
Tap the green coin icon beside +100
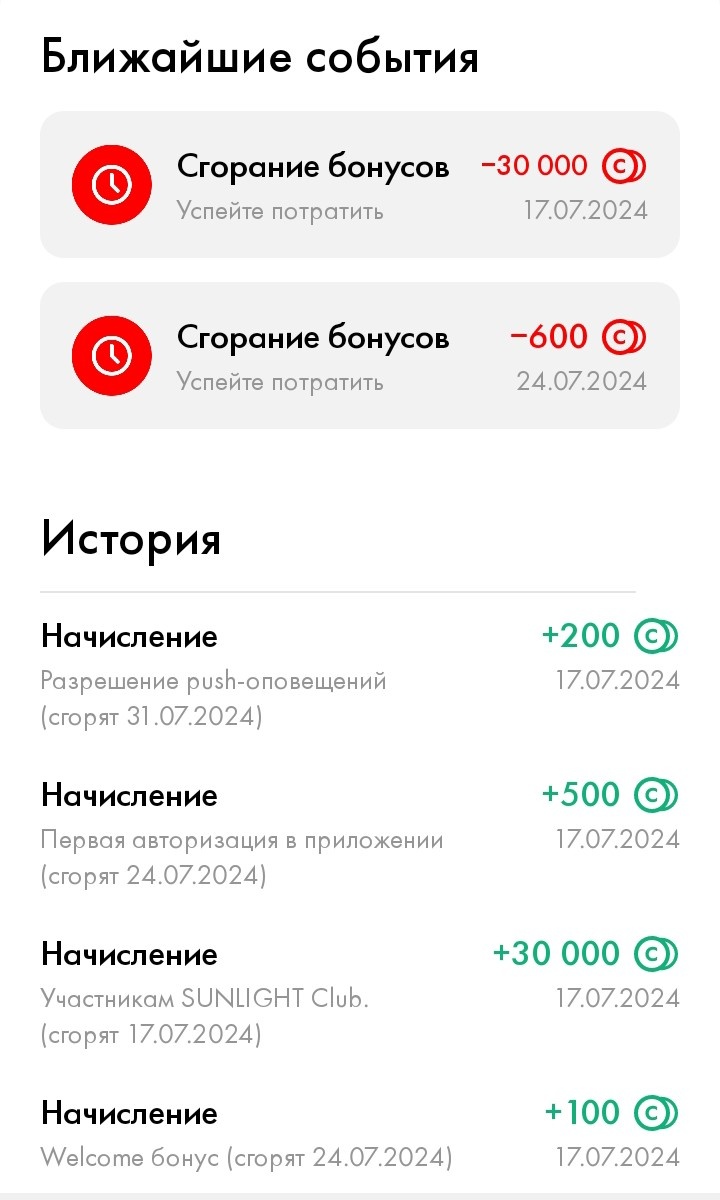[655, 1112]
